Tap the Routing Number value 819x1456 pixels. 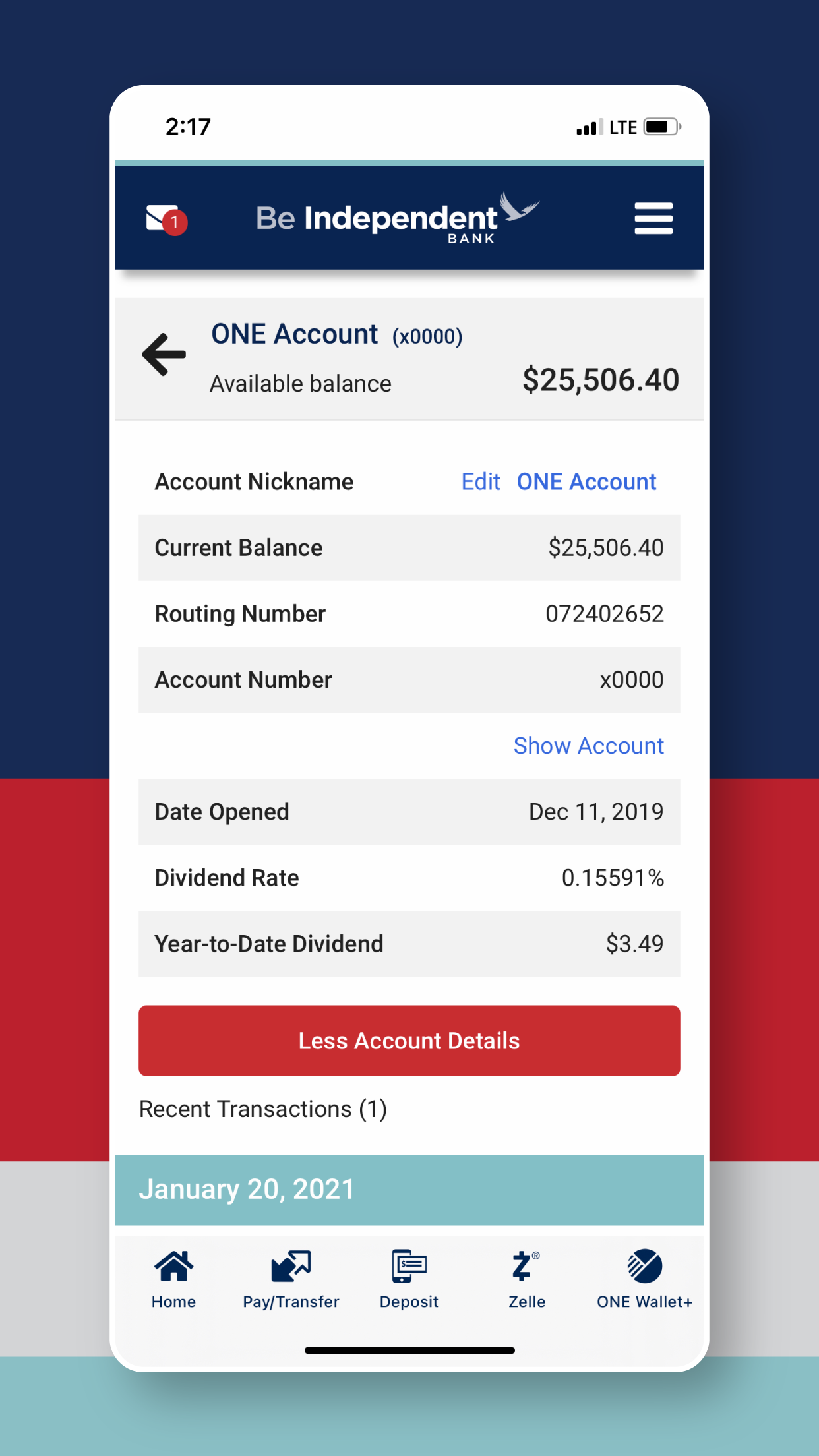pos(605,613)
